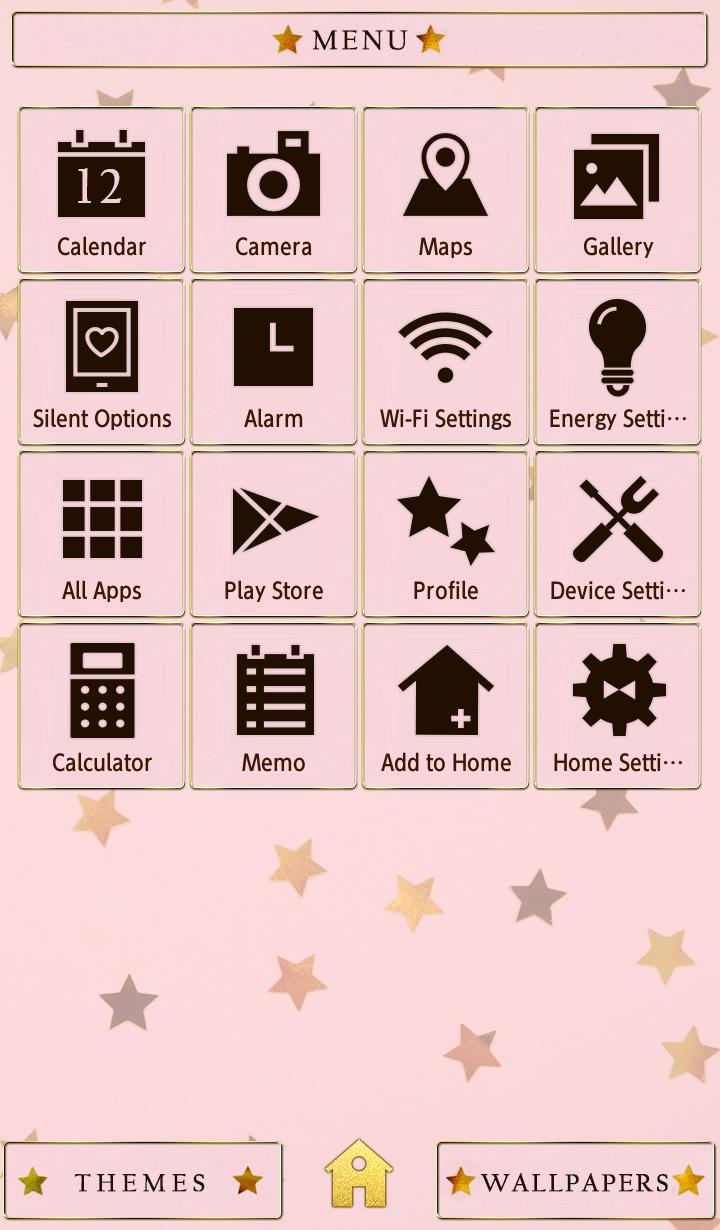Launch the Play Store
The height and width of the screenshot is (1230, 720).
(274, 534)
